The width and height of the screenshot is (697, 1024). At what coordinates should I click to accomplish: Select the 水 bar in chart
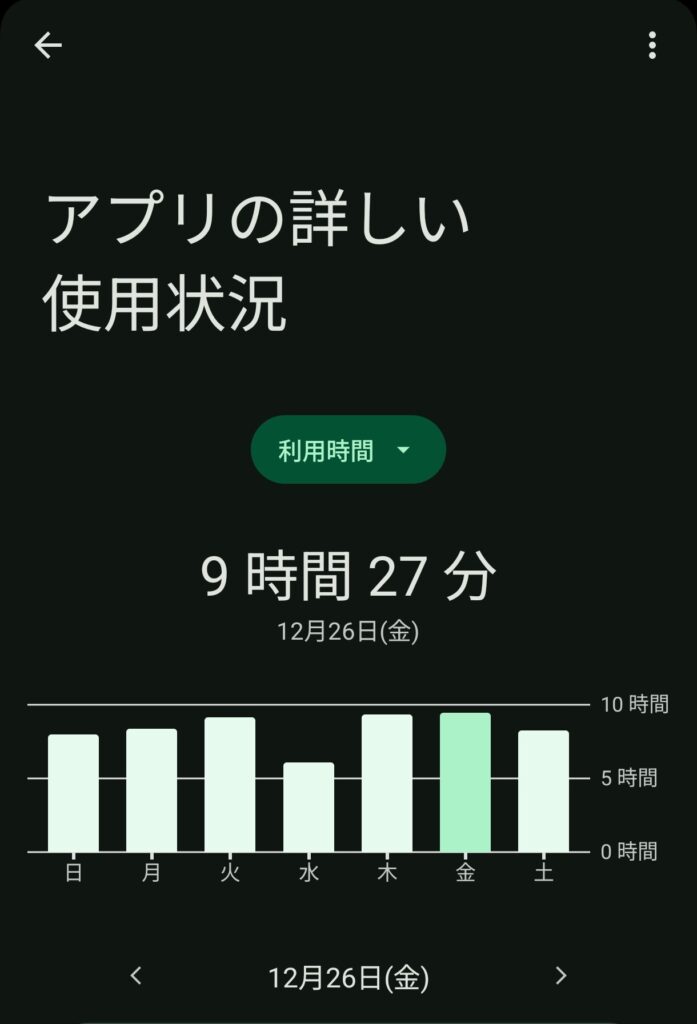point(308,807)
